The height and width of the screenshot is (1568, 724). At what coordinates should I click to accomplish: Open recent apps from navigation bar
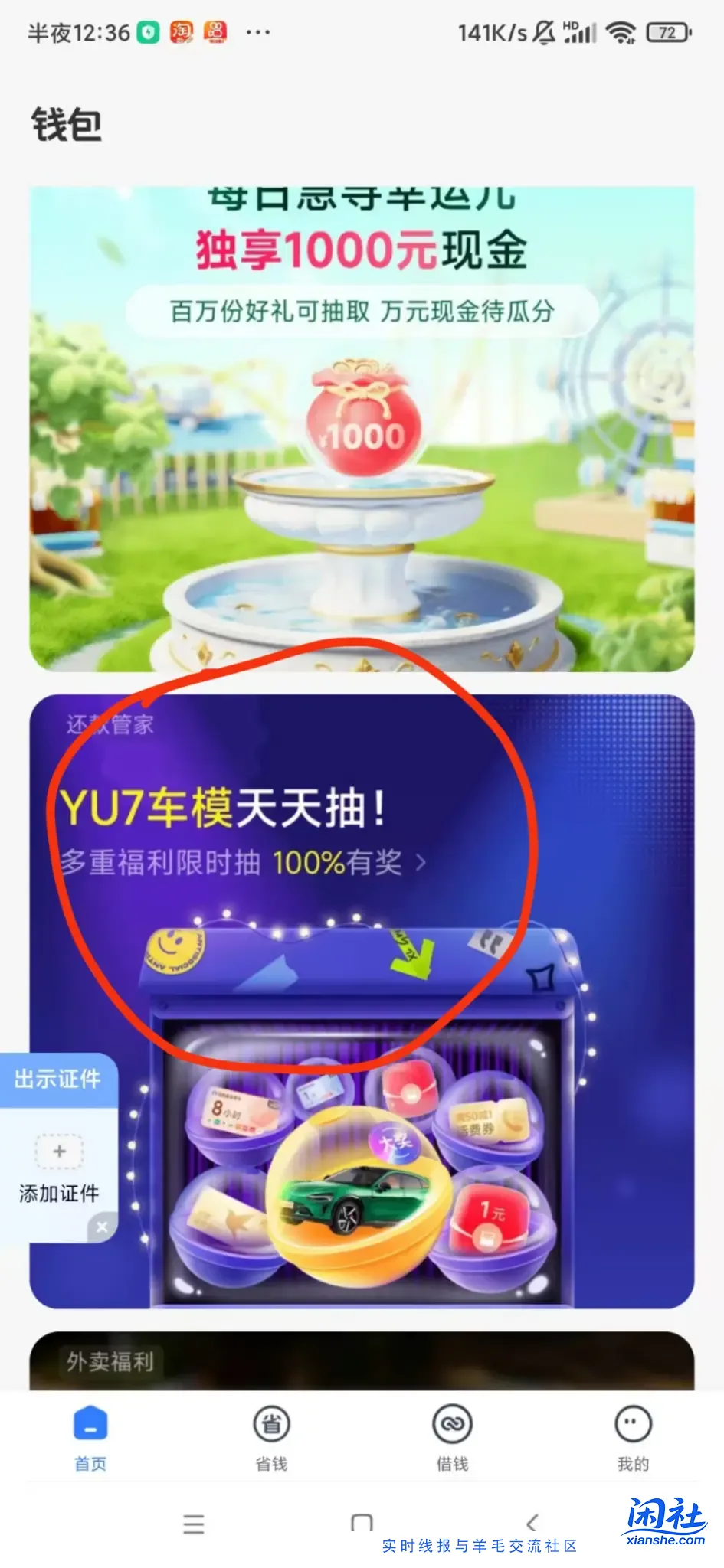(x=194, y=1523)
